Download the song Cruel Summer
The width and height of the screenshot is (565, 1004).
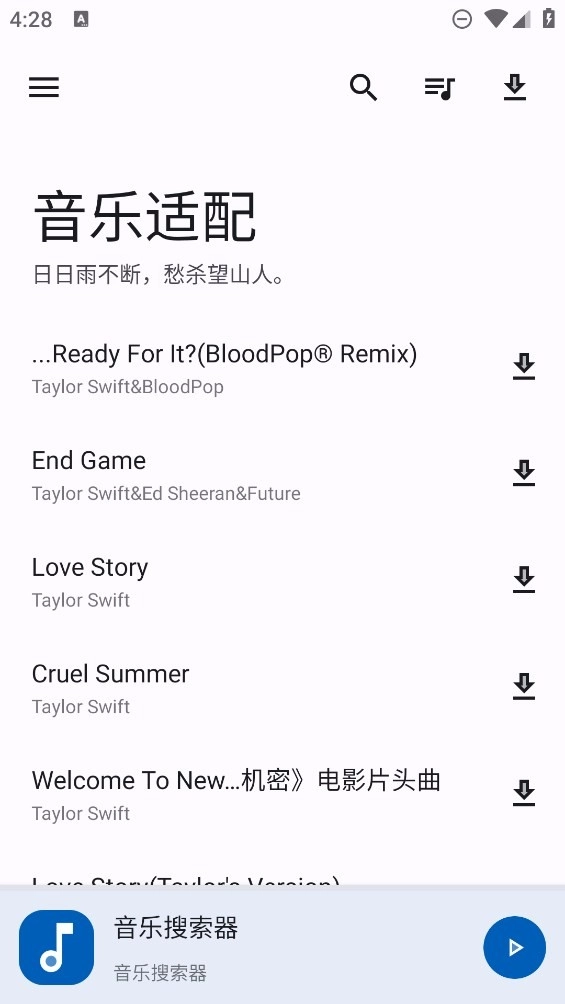click(x=524, y=686)
